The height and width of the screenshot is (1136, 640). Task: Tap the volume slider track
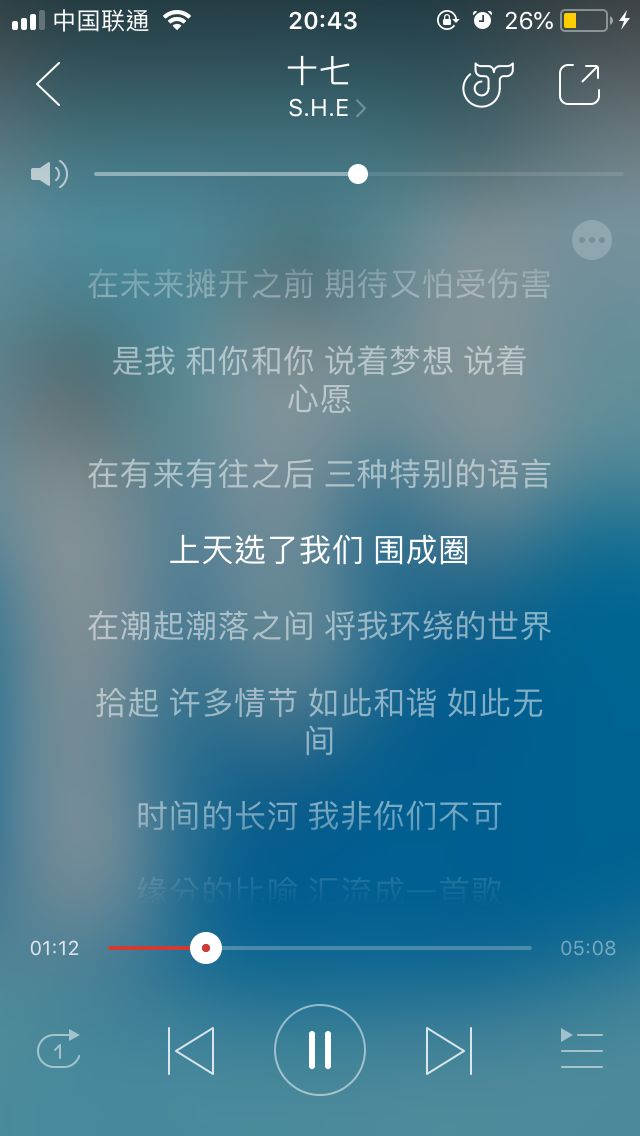[x=359, y=175]
